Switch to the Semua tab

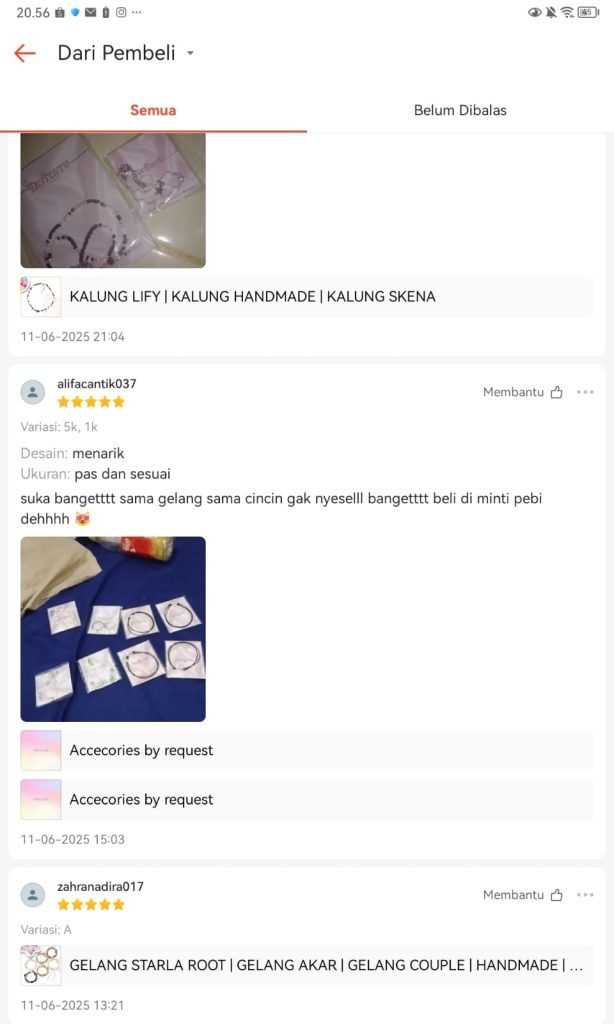click(x=153, y=110)
